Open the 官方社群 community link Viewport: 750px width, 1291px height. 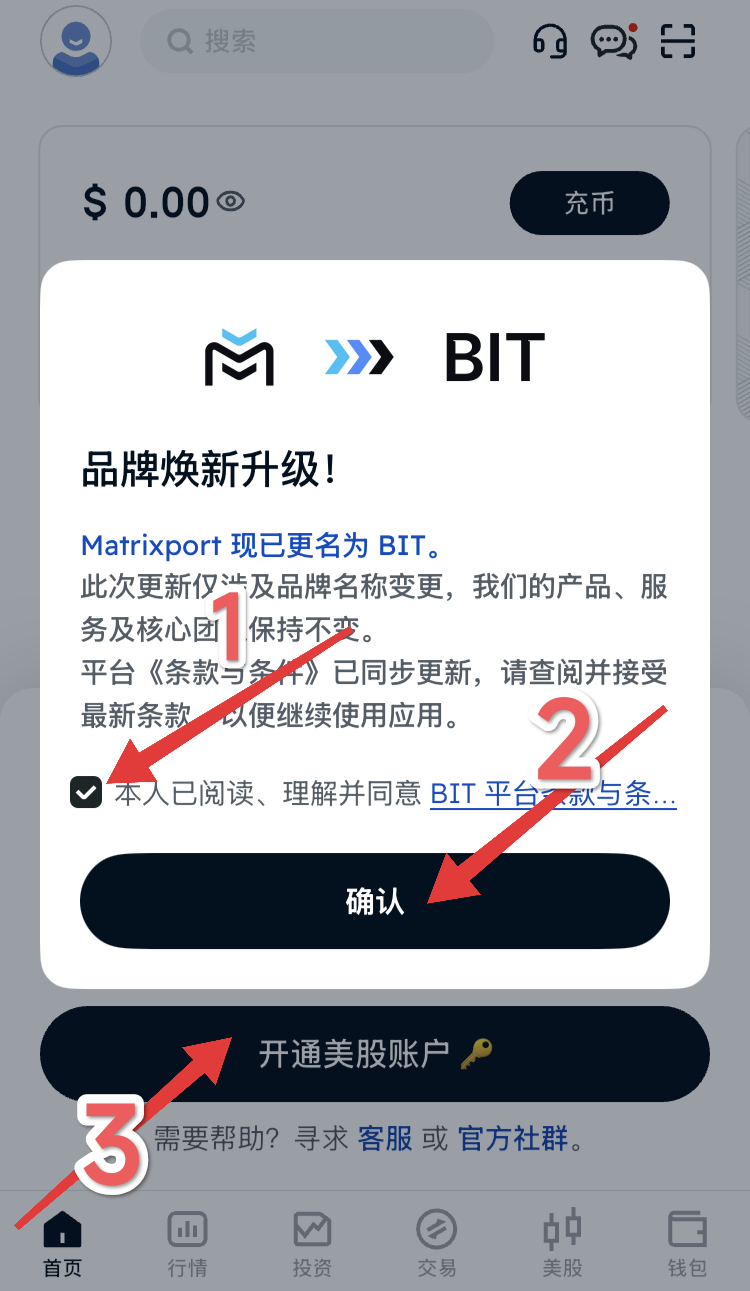[x=513, y=1138]
